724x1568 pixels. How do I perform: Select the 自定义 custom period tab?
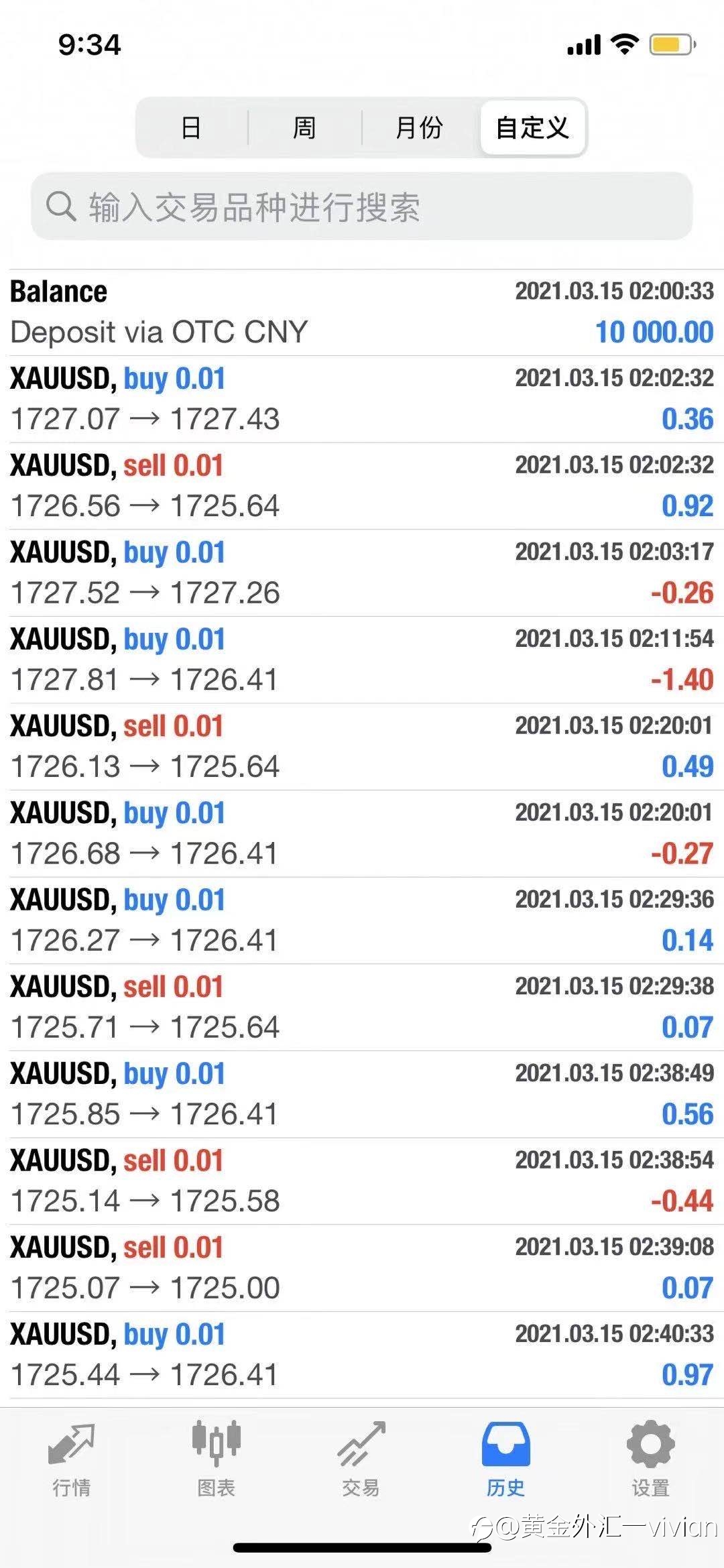(532, 127)
